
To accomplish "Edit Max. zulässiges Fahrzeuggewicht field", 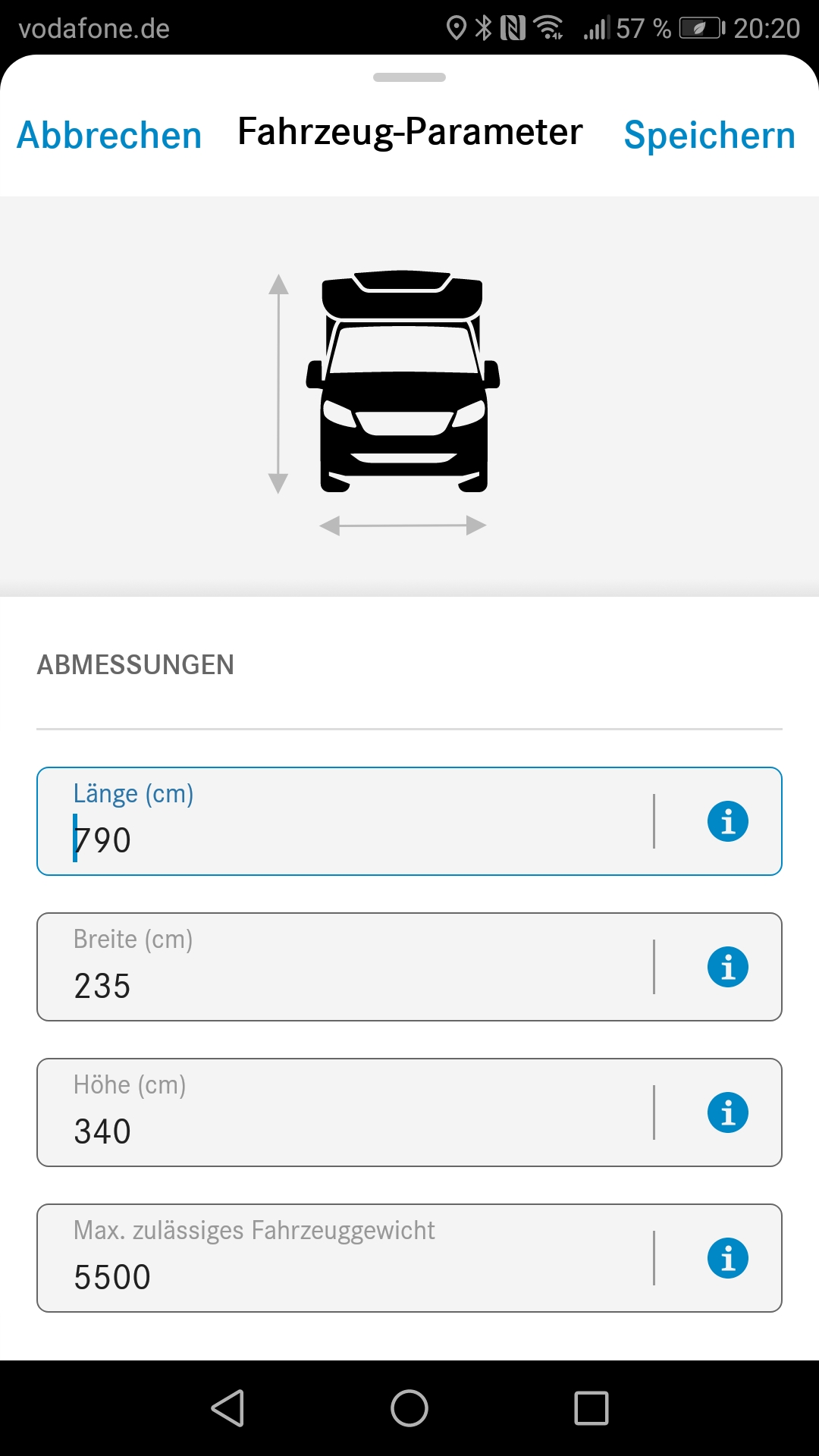I will tap(345, 1258).
